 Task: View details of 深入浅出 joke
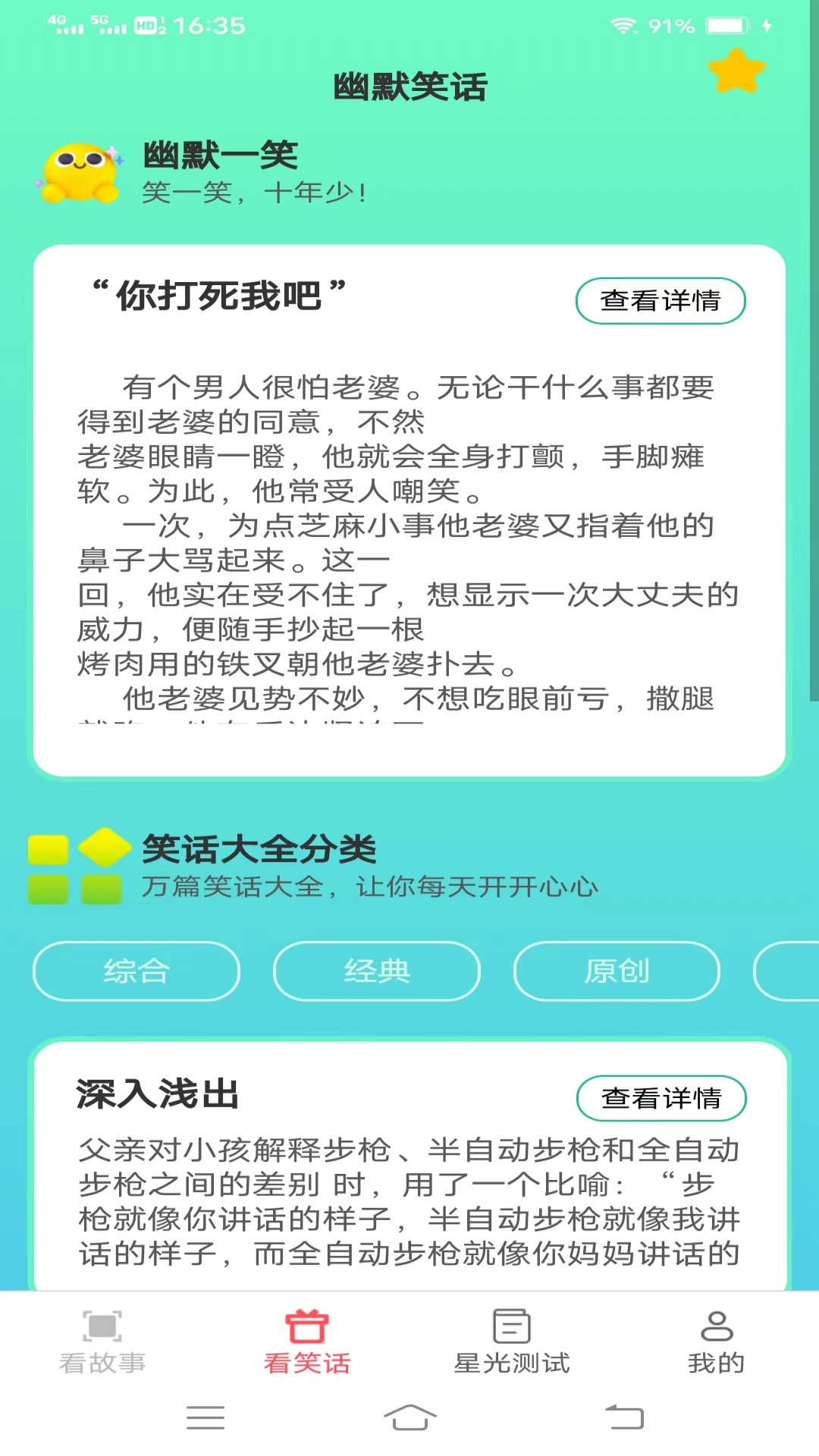click(661, 1097)
